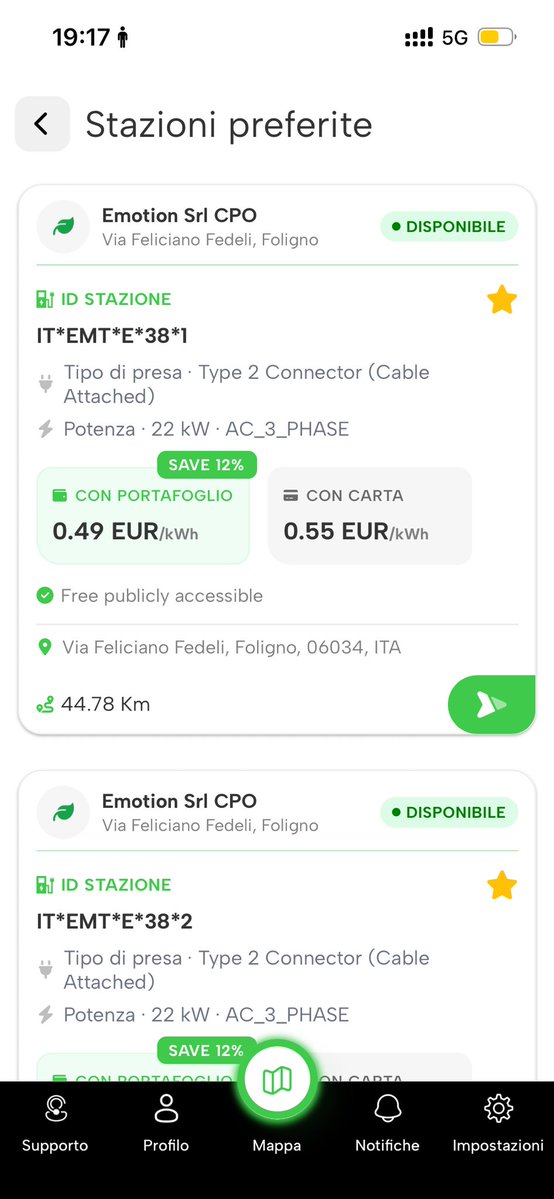Start navigation to station IT*EMT*E*38*1
Screen dimensions: 554x1199
coord(491,705)
